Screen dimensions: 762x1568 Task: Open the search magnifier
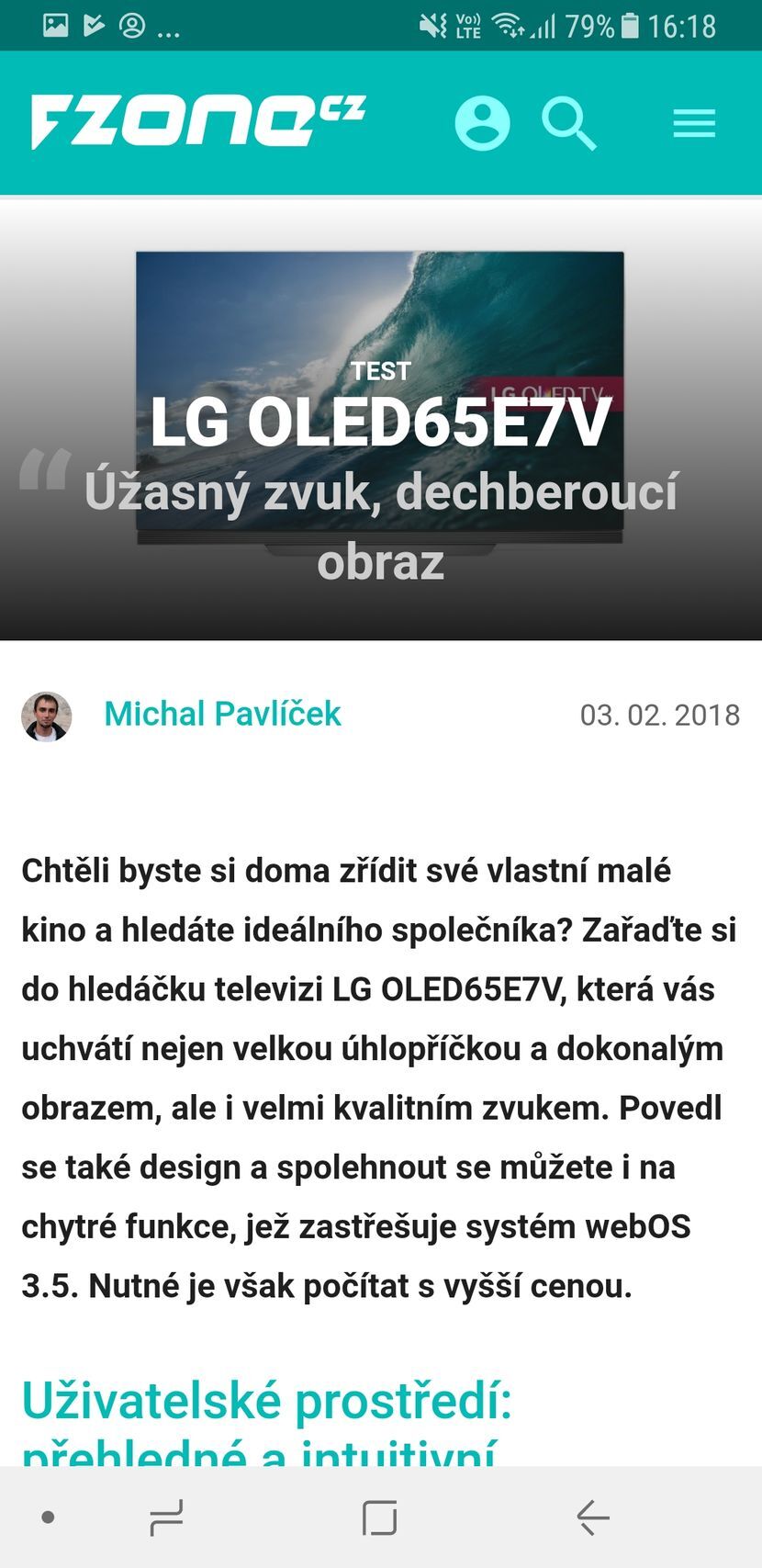point(568,124)
